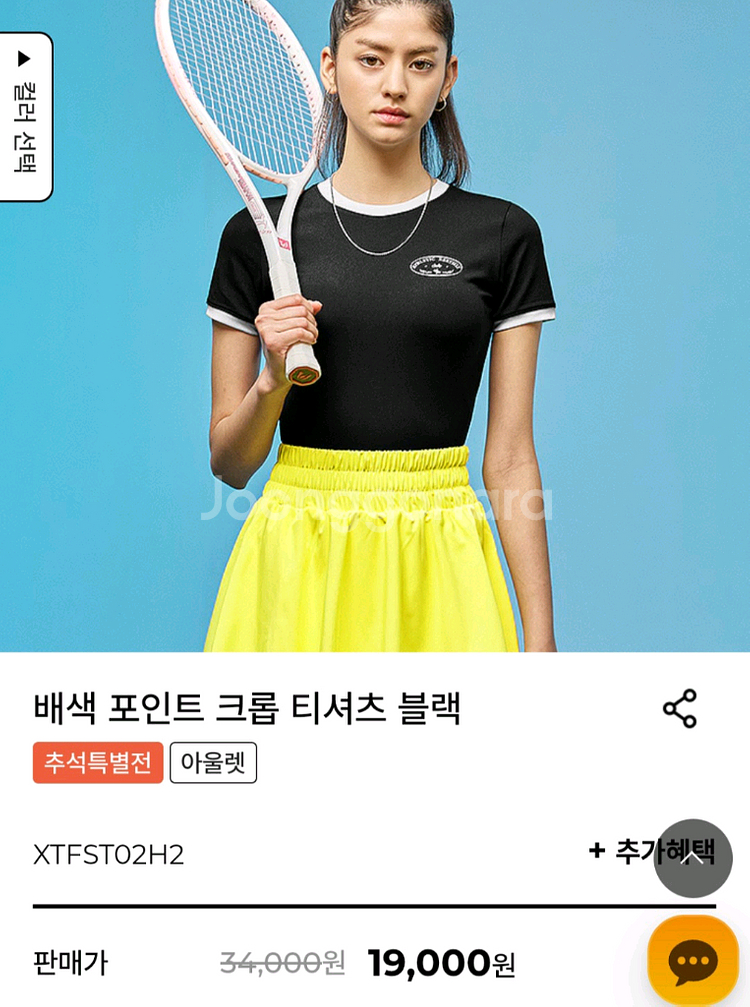Open the 컬러 선택 color selection tab

coord(25,117)
